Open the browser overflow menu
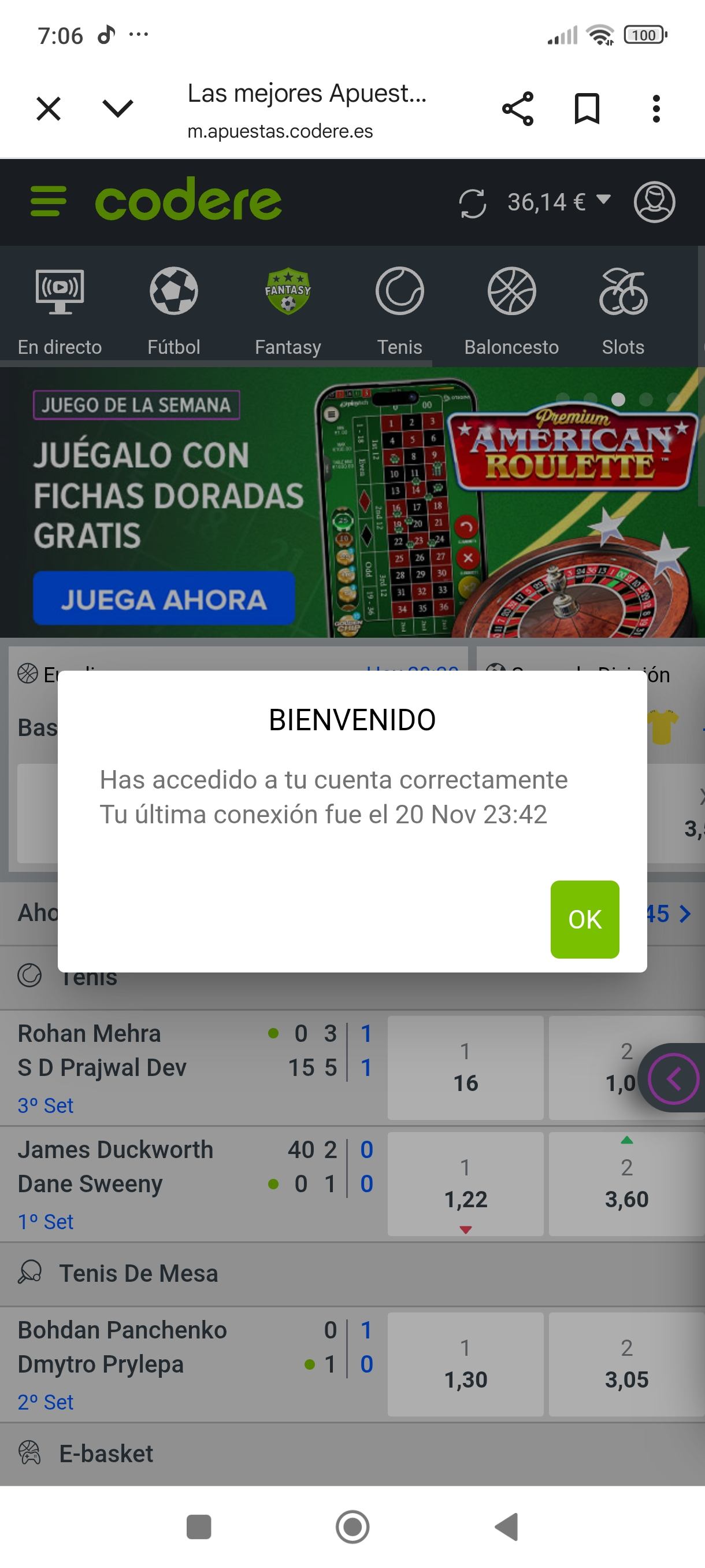Image resolution: width=705 pixels, height=1568 pixels. click(x=656, y=110)
